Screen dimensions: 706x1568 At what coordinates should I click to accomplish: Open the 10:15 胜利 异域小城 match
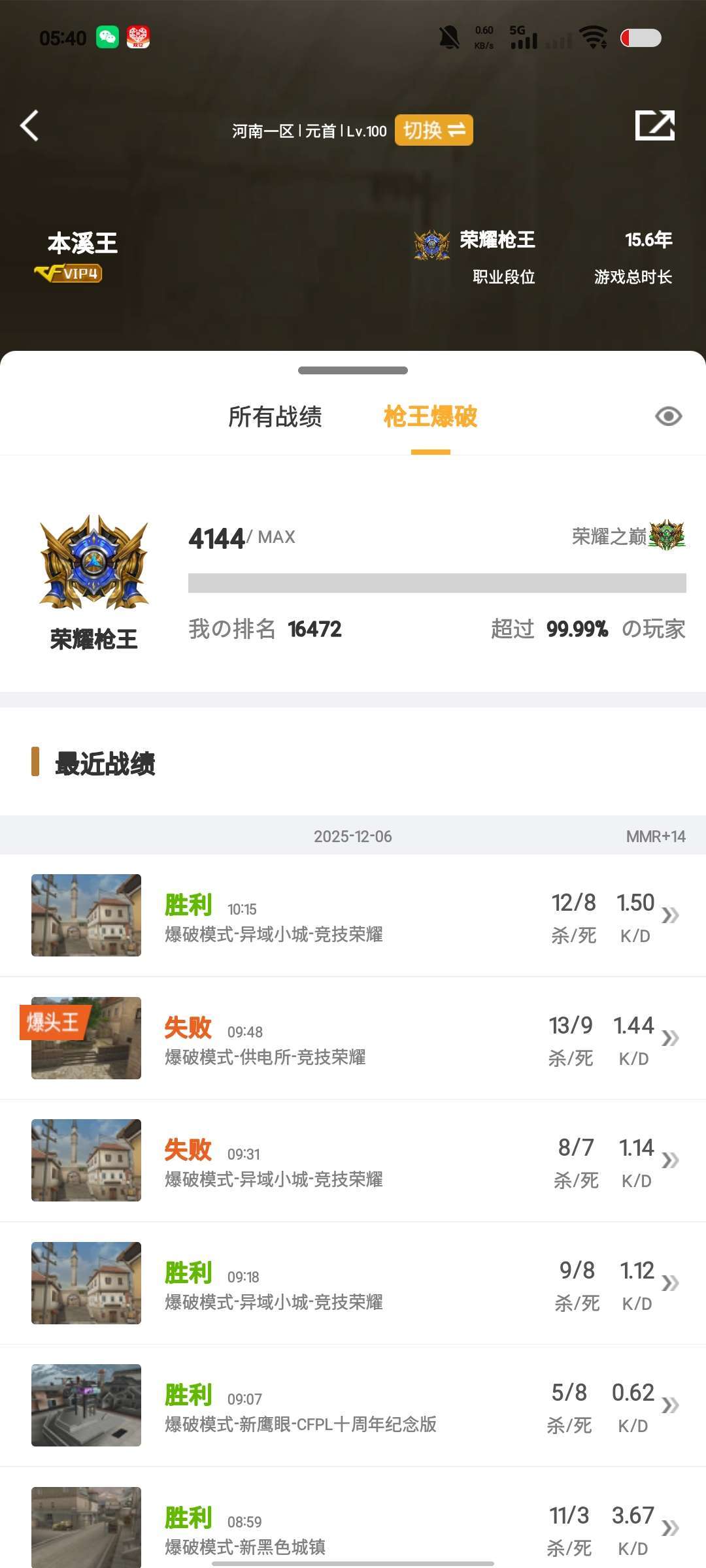pyautogui.click(x=353, y=915)
